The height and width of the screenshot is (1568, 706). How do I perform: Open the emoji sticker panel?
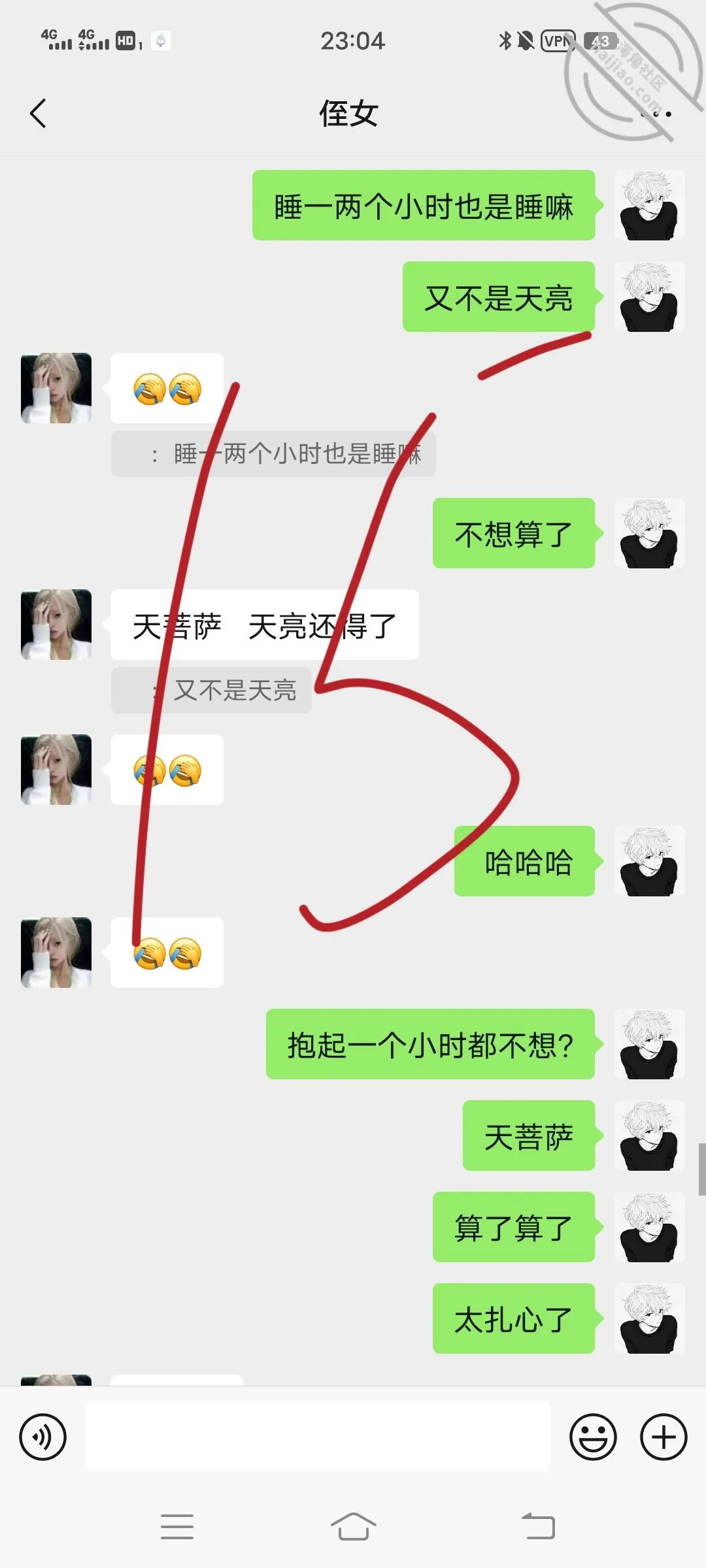[x=593, y=1437]
